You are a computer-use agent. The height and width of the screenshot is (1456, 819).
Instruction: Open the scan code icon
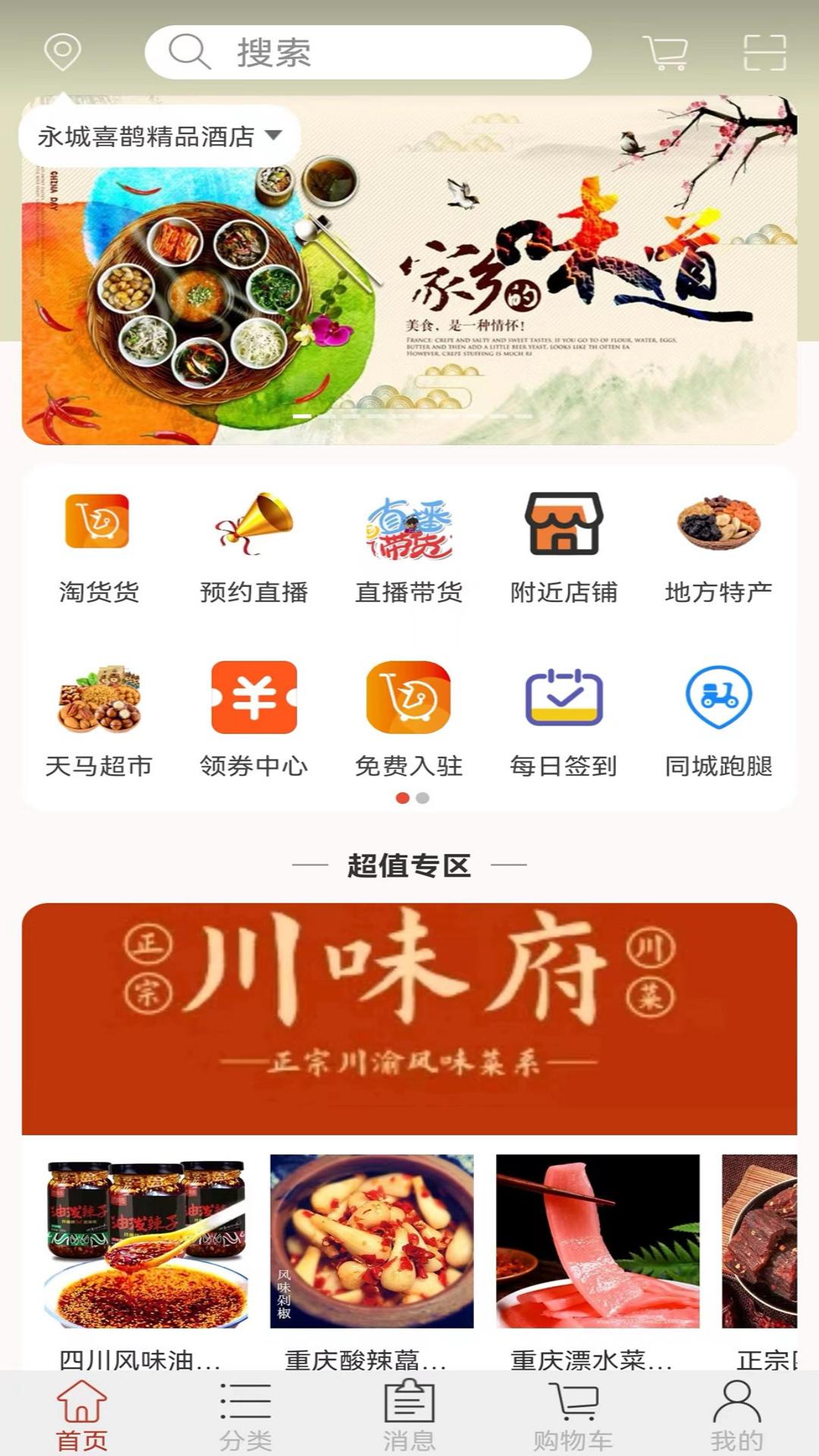click(764, 52)
